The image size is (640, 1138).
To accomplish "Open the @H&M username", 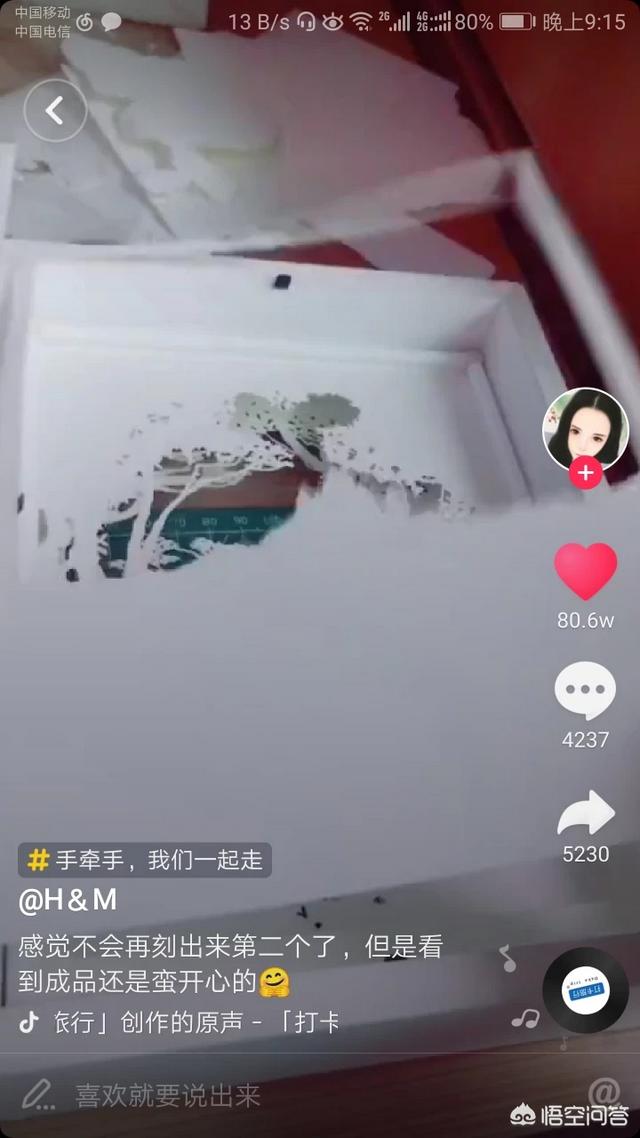I will 68,901.
